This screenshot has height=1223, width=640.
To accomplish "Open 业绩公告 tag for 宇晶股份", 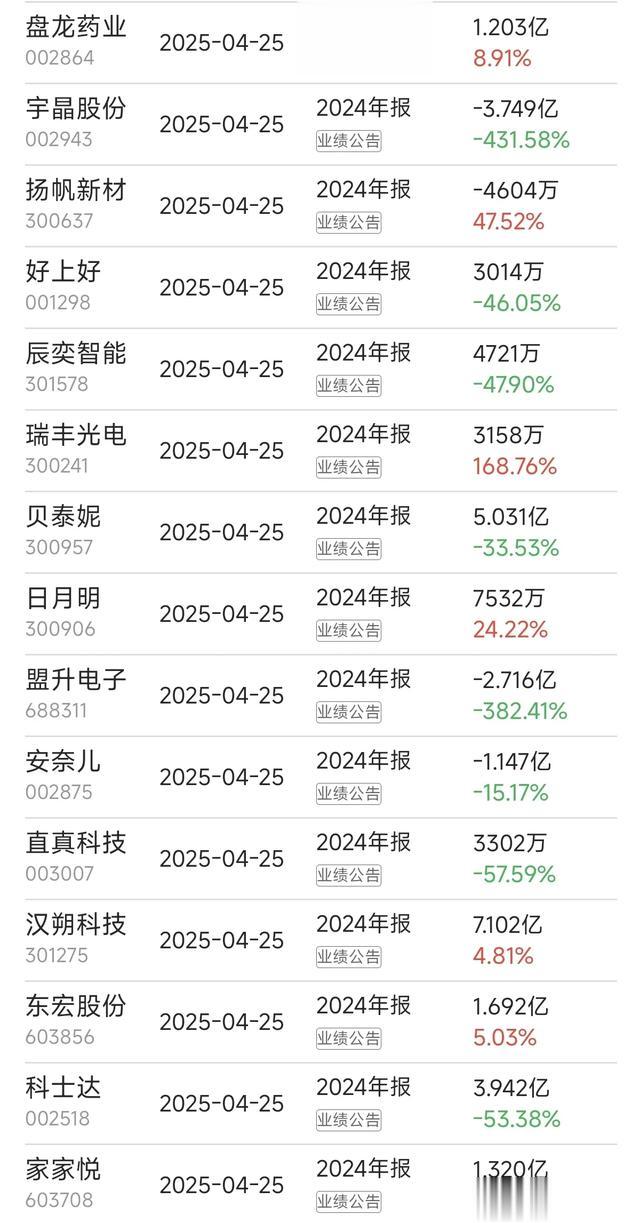I will pos(349,141).
